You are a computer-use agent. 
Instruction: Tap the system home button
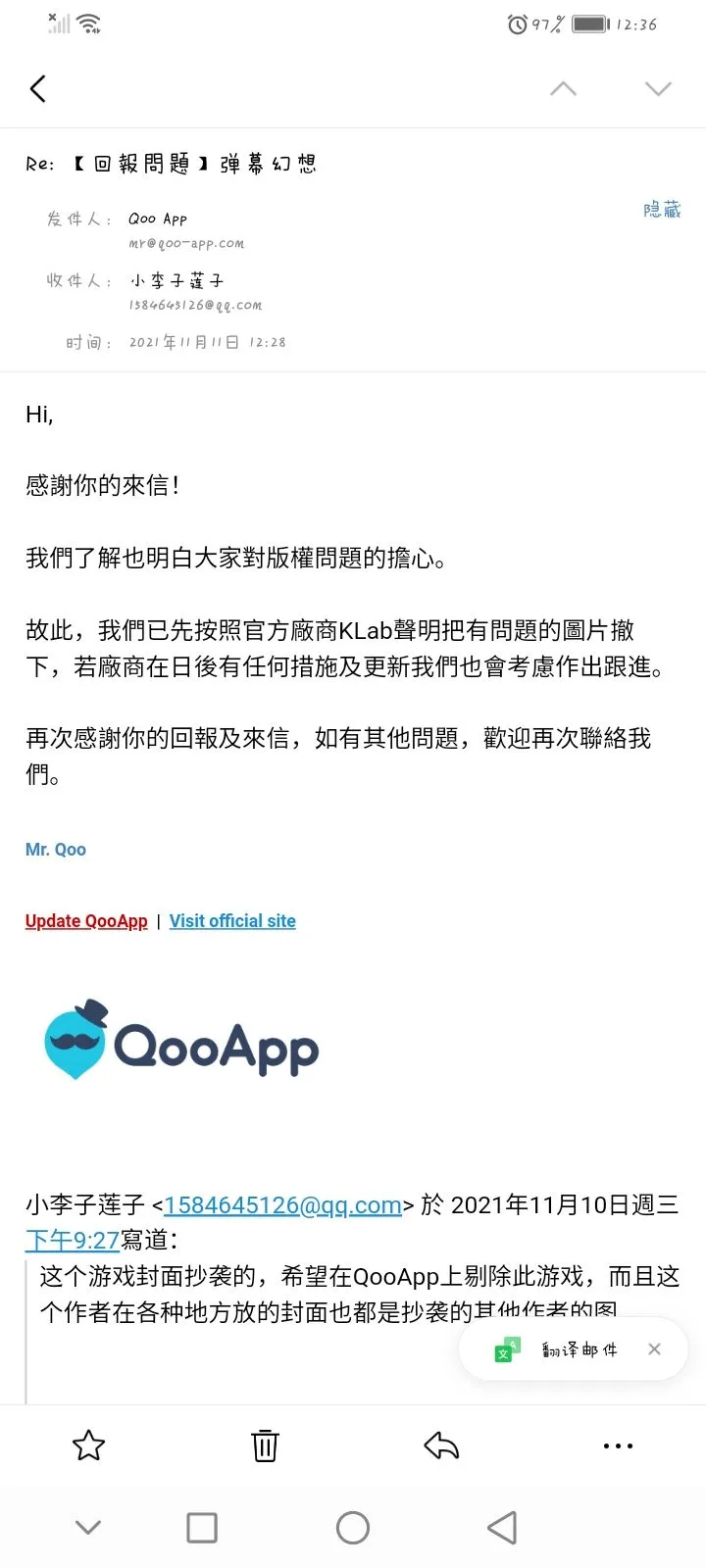point(353,1527)
